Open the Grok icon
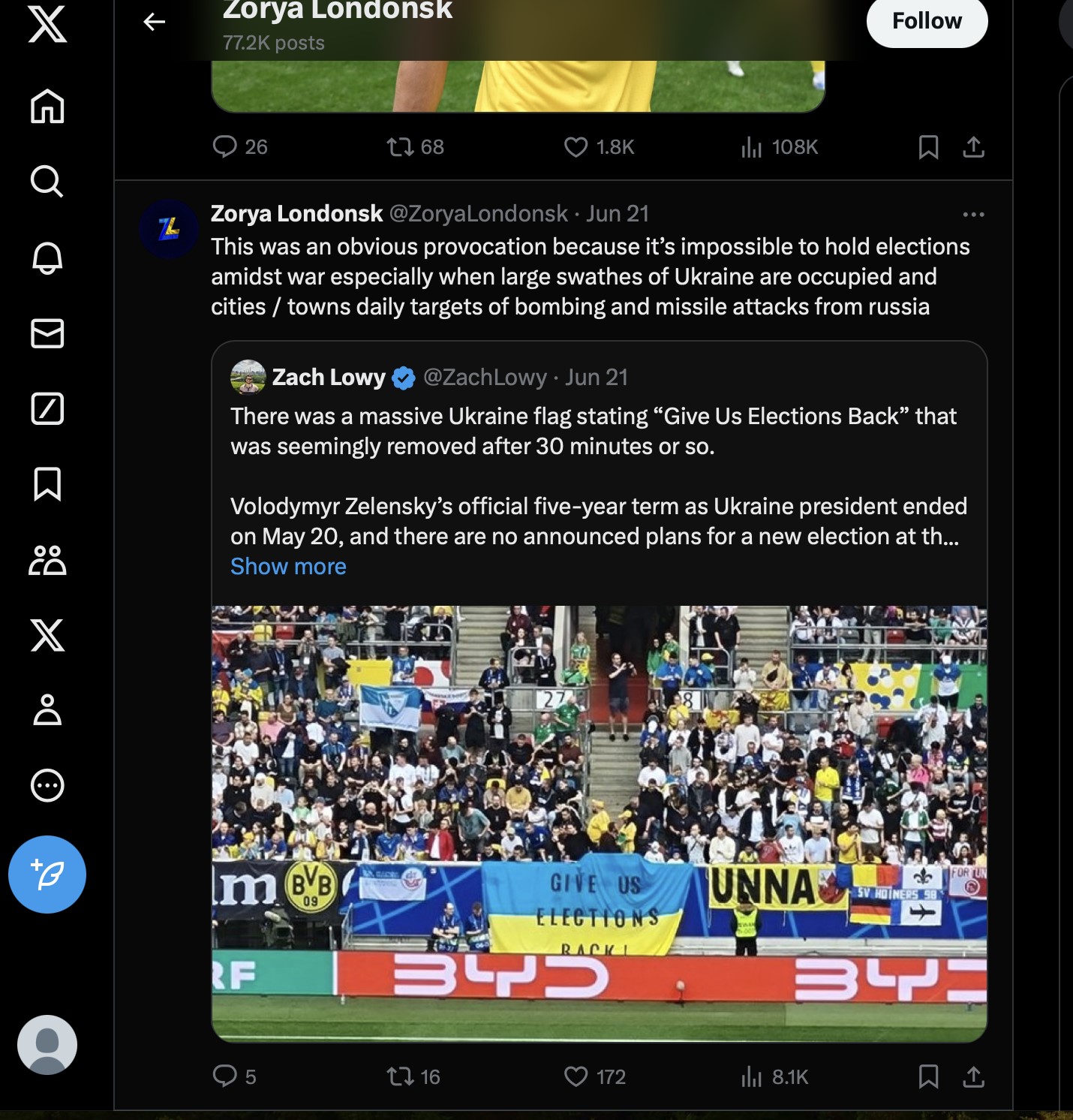The width and height of the screenshot is (1073, 1120). pyautogui.click(x=47, y=408)
